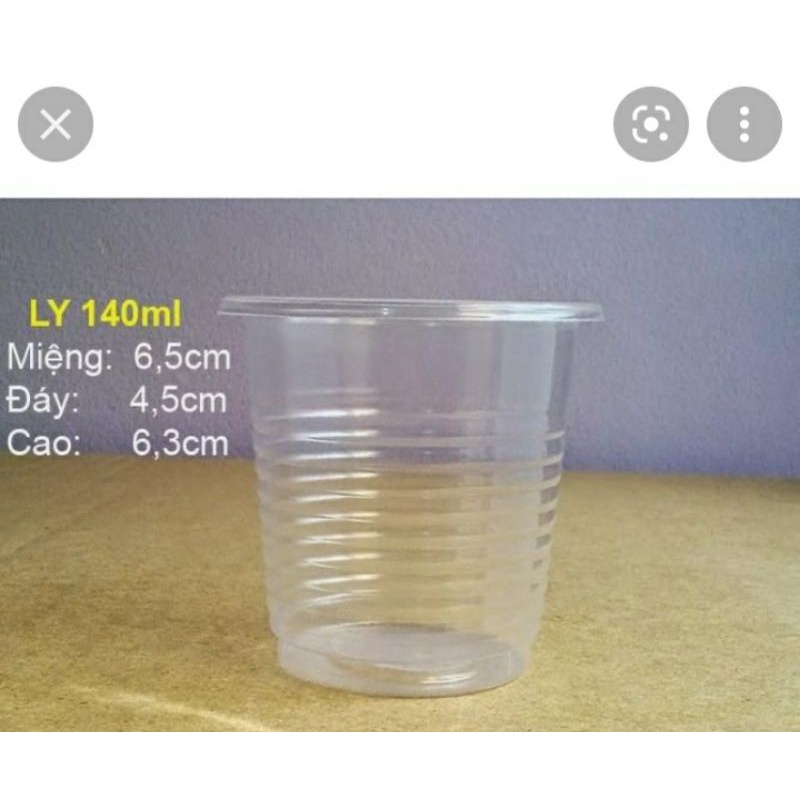This screenshot has height=800, width=800.
Task: Close the image viewer
Action: 55,125
